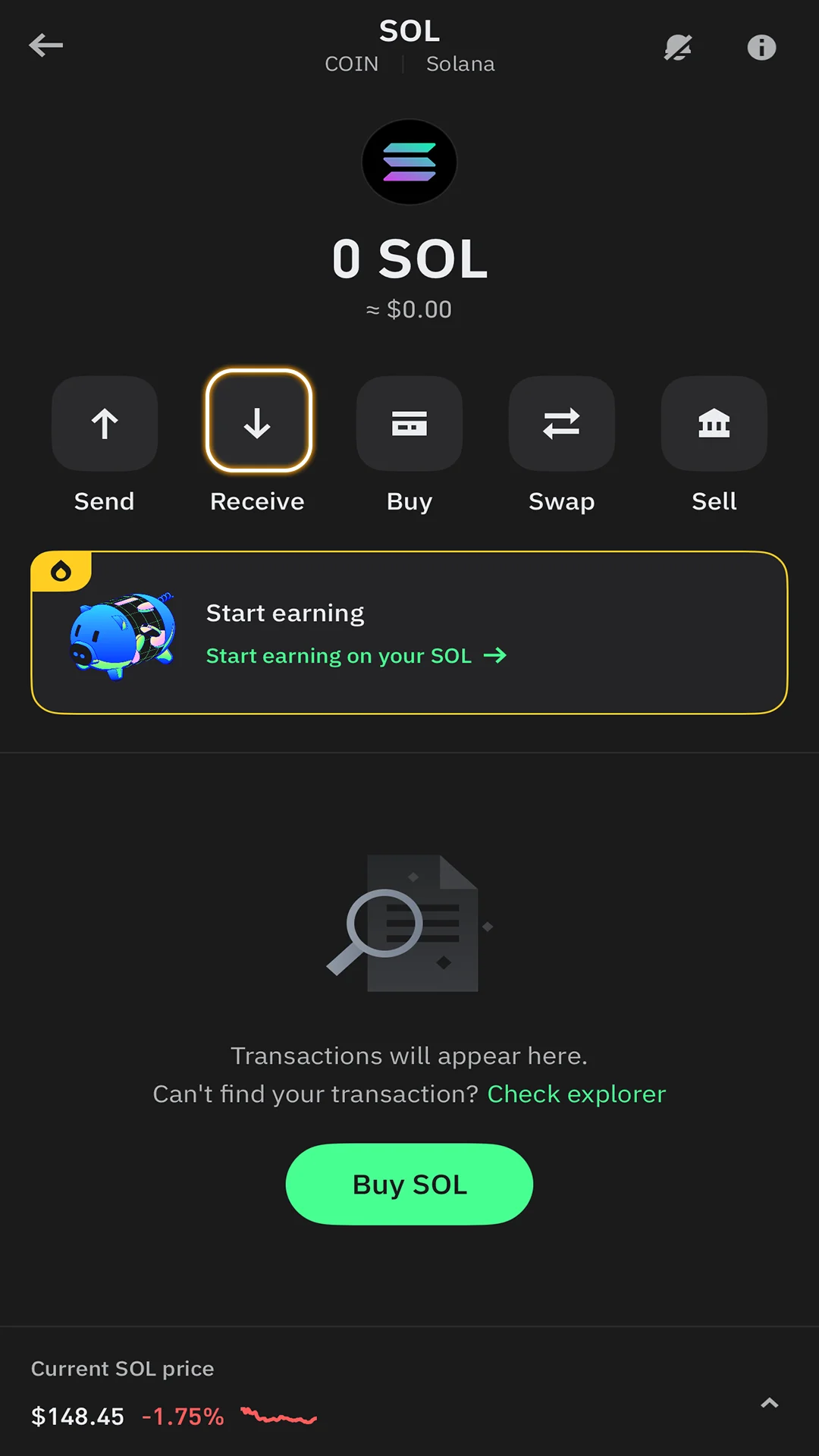
Task: Expand the Current SOL price panel
Action: coord(769,1403)
